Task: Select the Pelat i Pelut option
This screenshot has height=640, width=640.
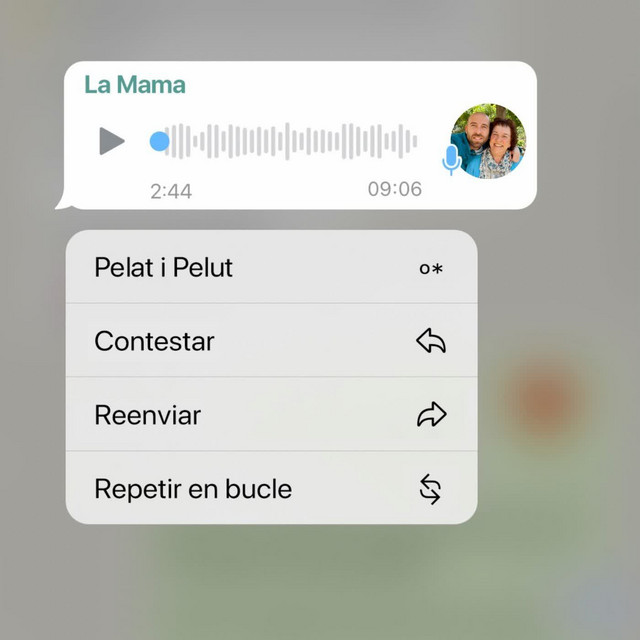Action: click(x=270, y=267)
